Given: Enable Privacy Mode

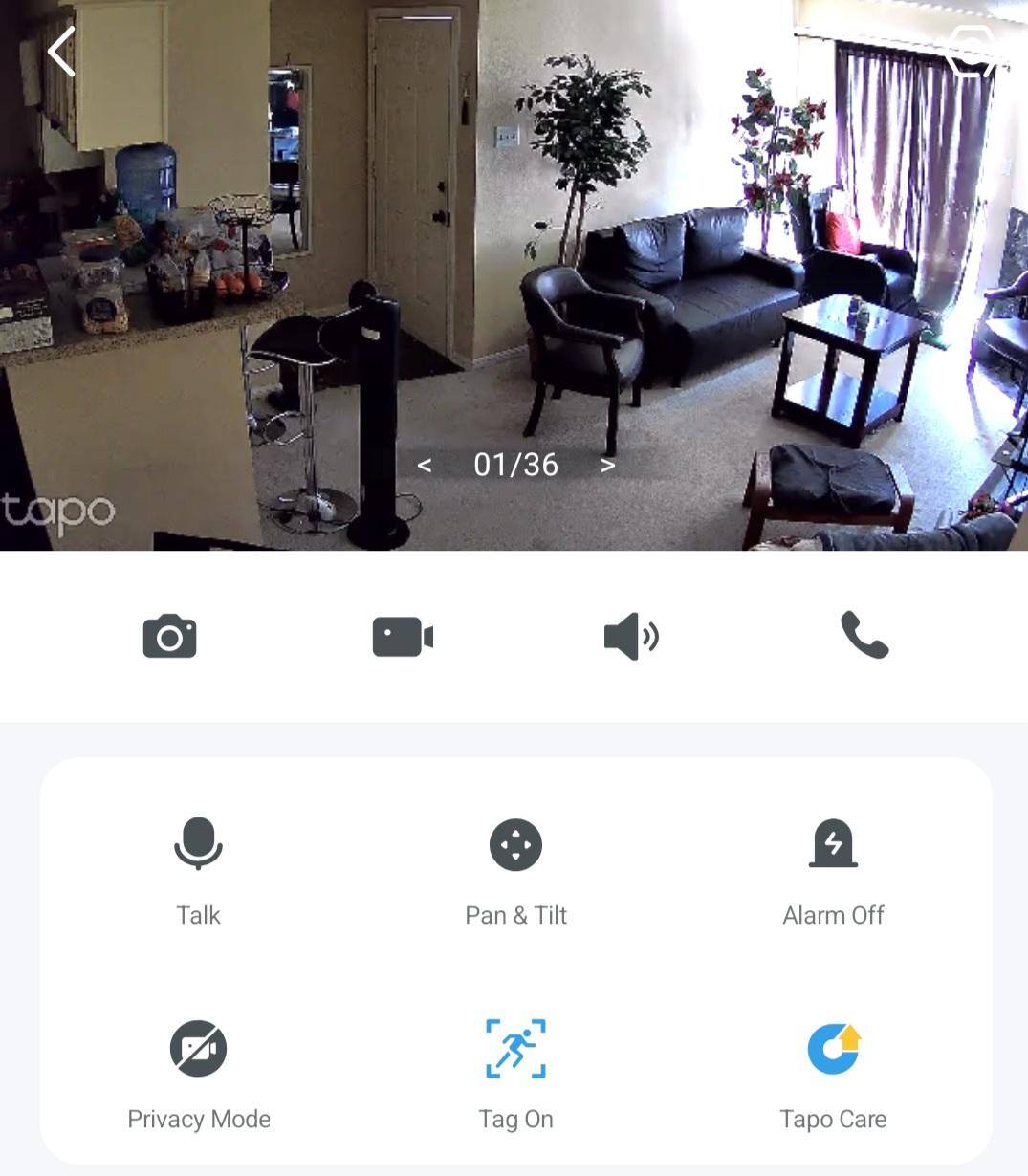Looking at the screenshot, I should pyautogui.click(x=198, y=1049).
